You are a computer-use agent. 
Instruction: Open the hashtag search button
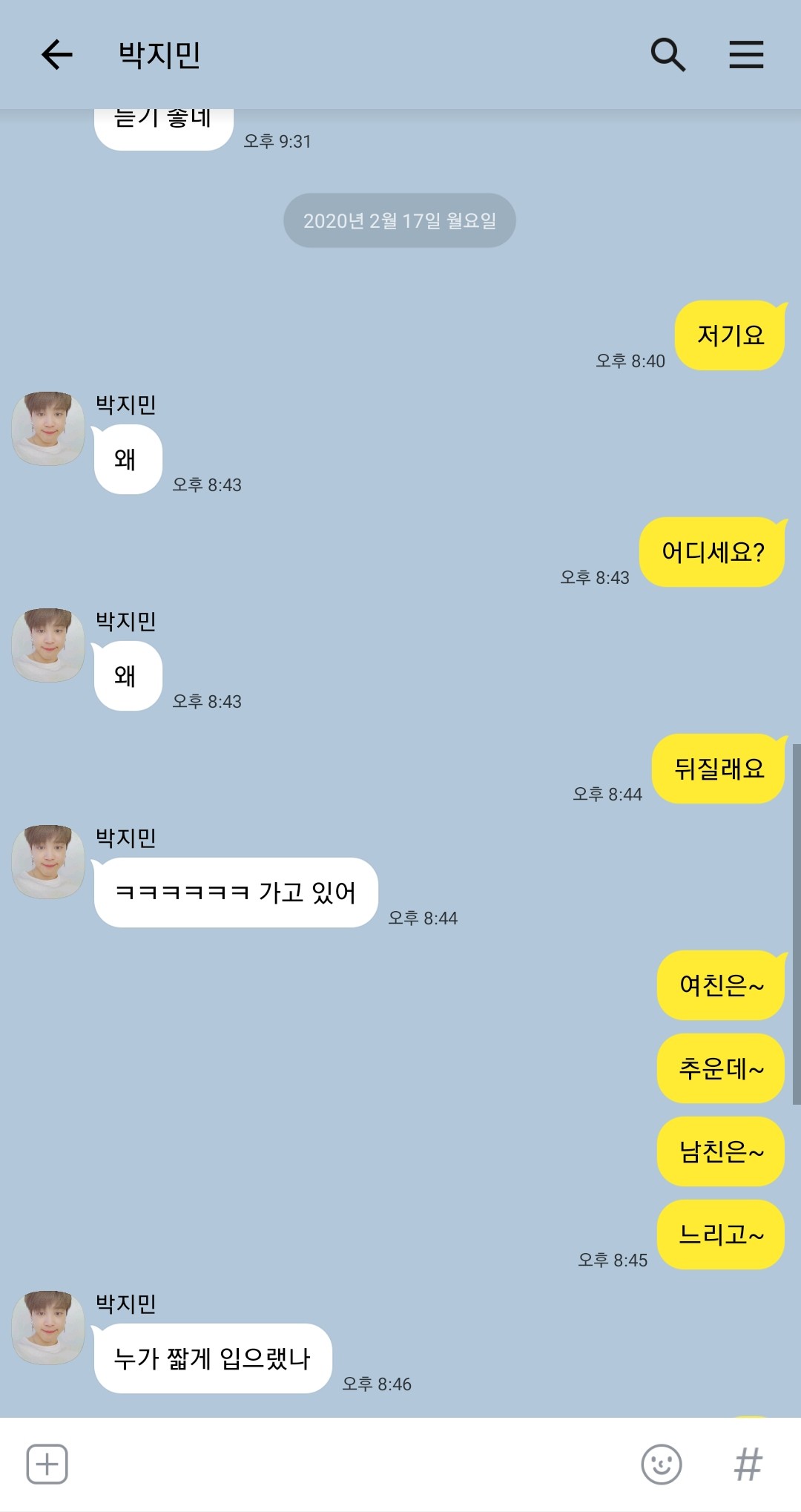click(x=748, y=1464)
